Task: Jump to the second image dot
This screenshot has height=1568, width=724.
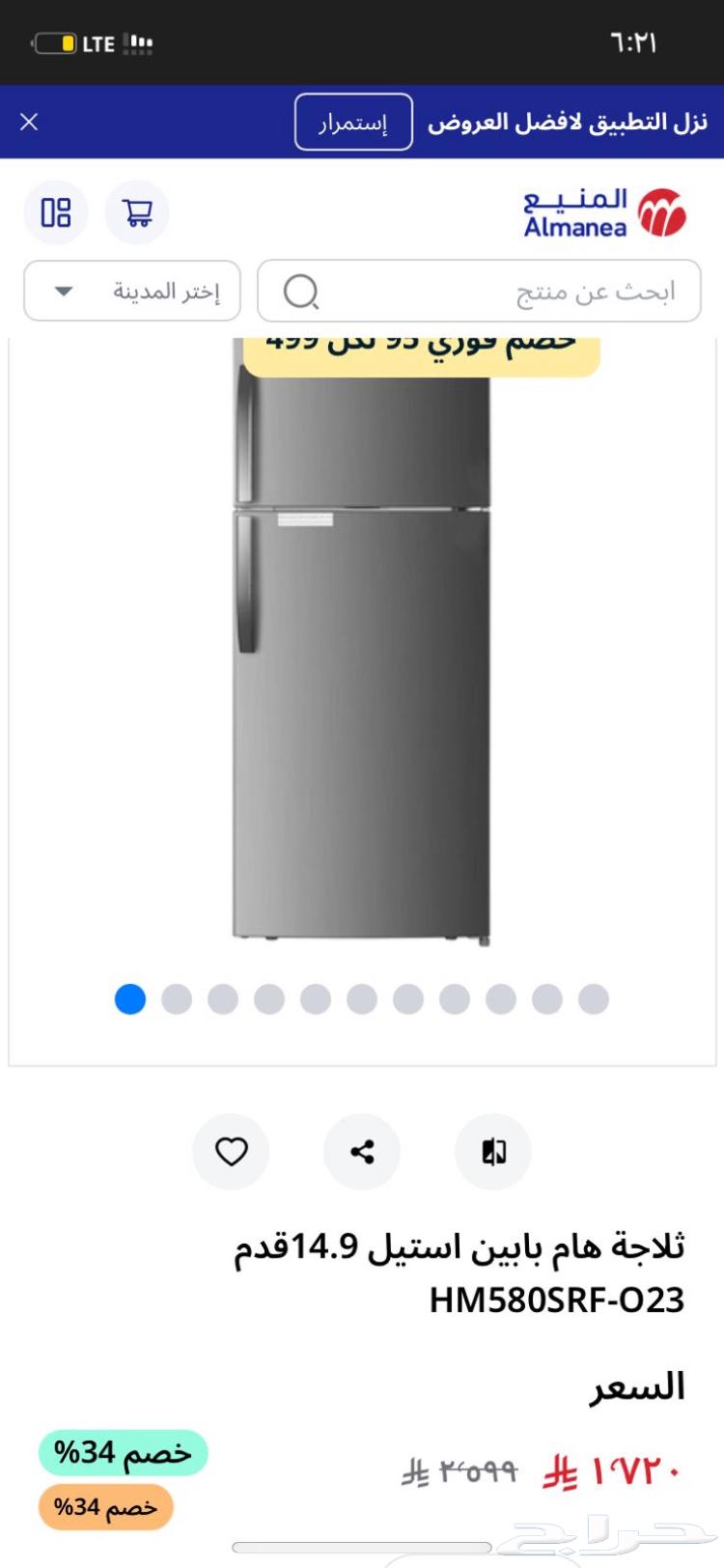Action: point(177,999)
